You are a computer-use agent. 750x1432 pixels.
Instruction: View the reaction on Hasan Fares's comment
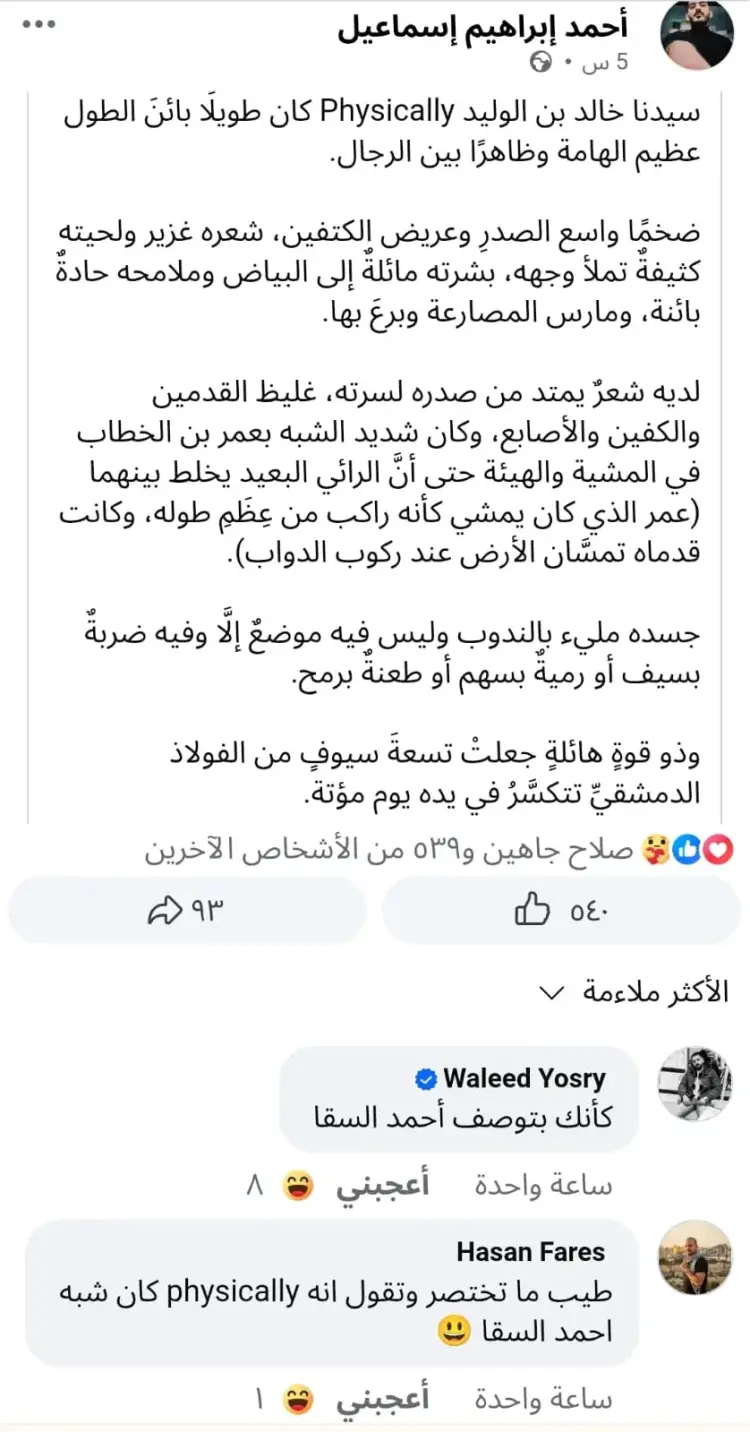click(282, 1399)
